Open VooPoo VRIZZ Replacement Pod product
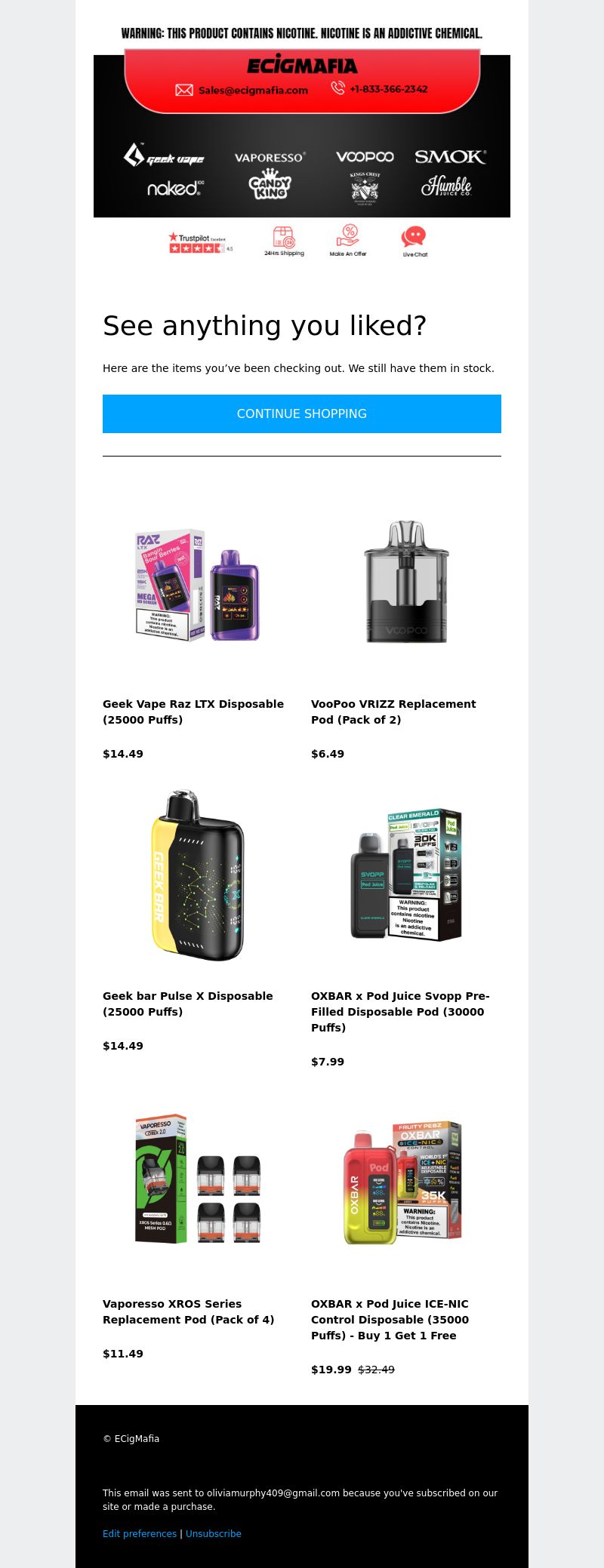 (393, 711)
